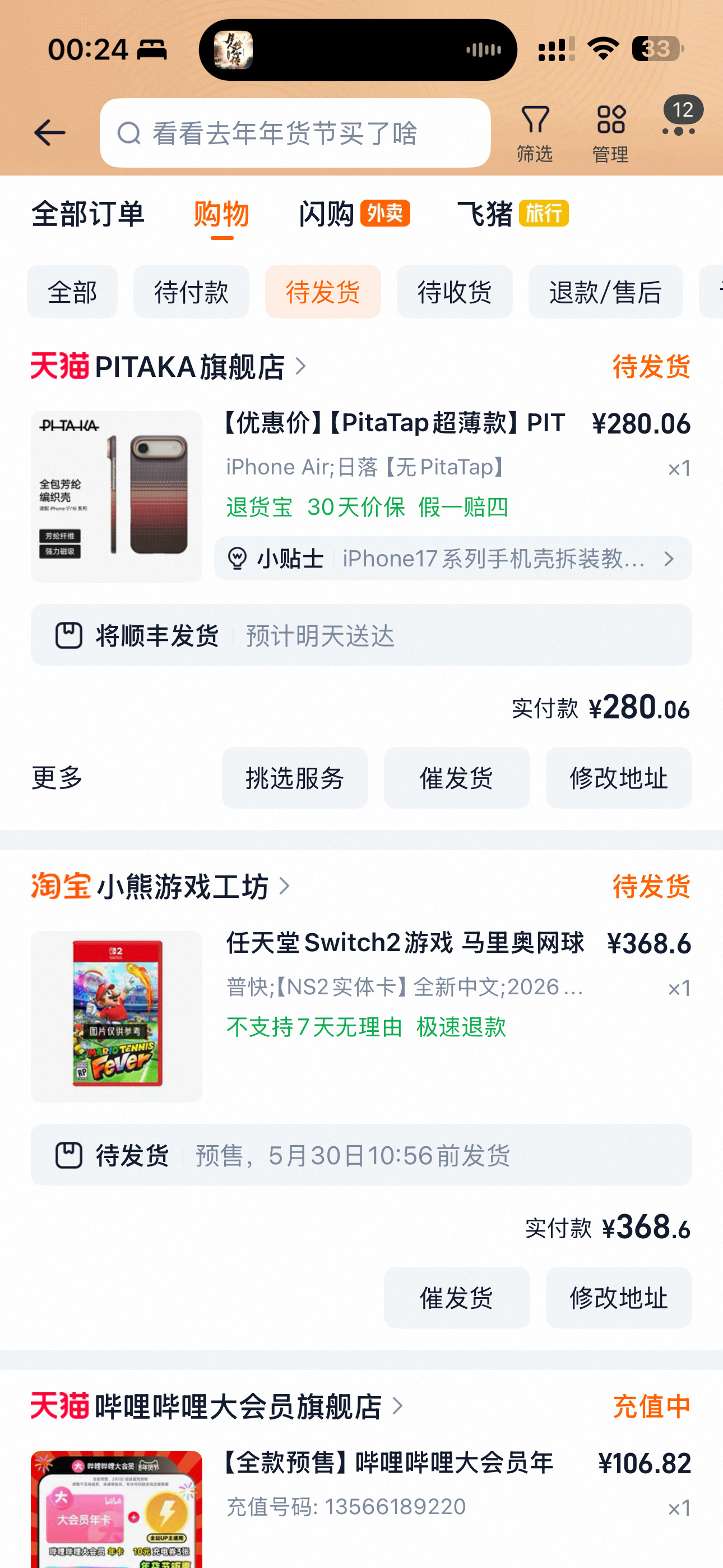
Task: Tap the package icon beside 将顺丰发货
Action: click(x=70, y=635)
